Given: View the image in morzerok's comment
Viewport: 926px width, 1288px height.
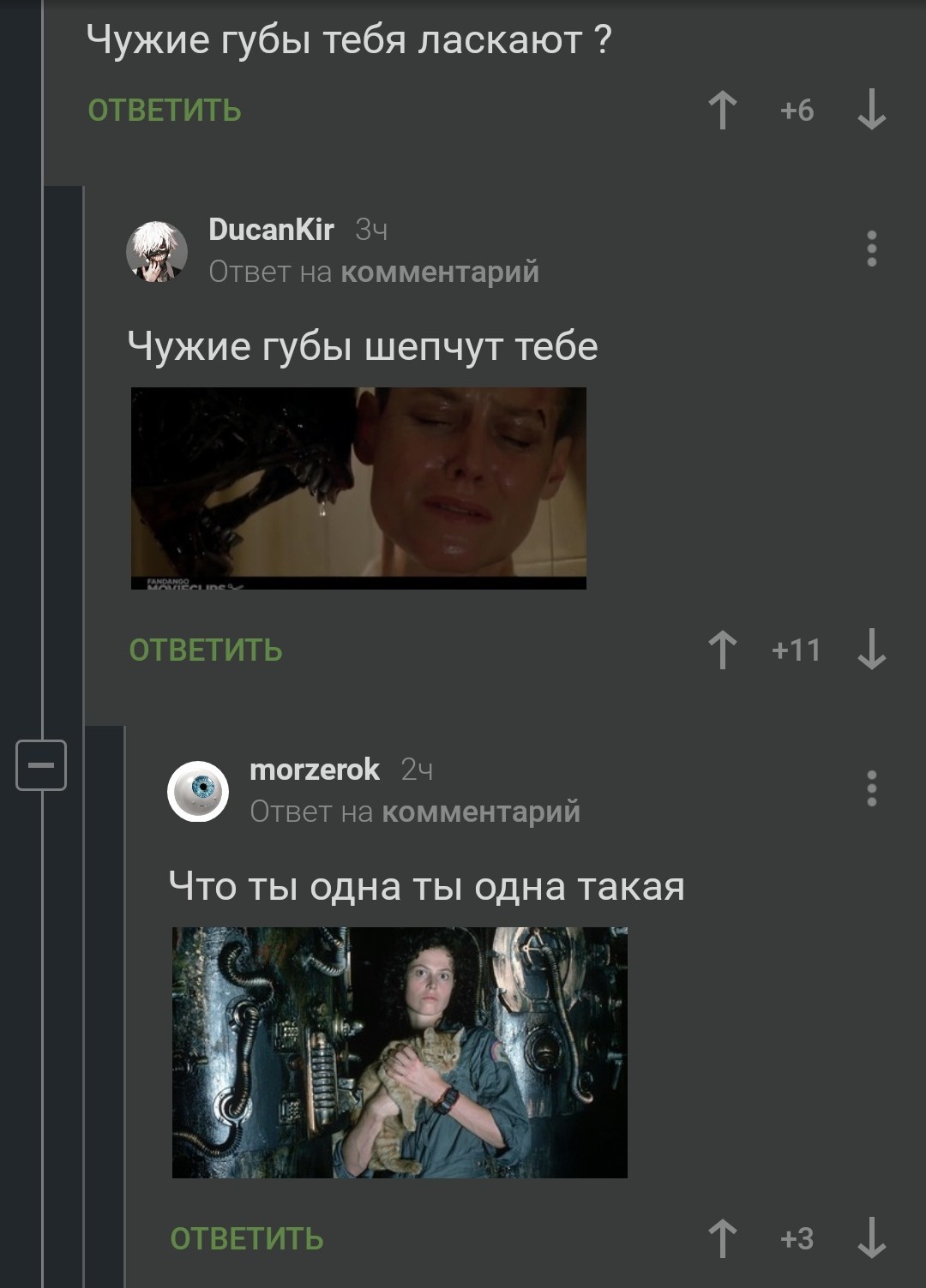Looking at the screenshot, I should click(400, 1052).
